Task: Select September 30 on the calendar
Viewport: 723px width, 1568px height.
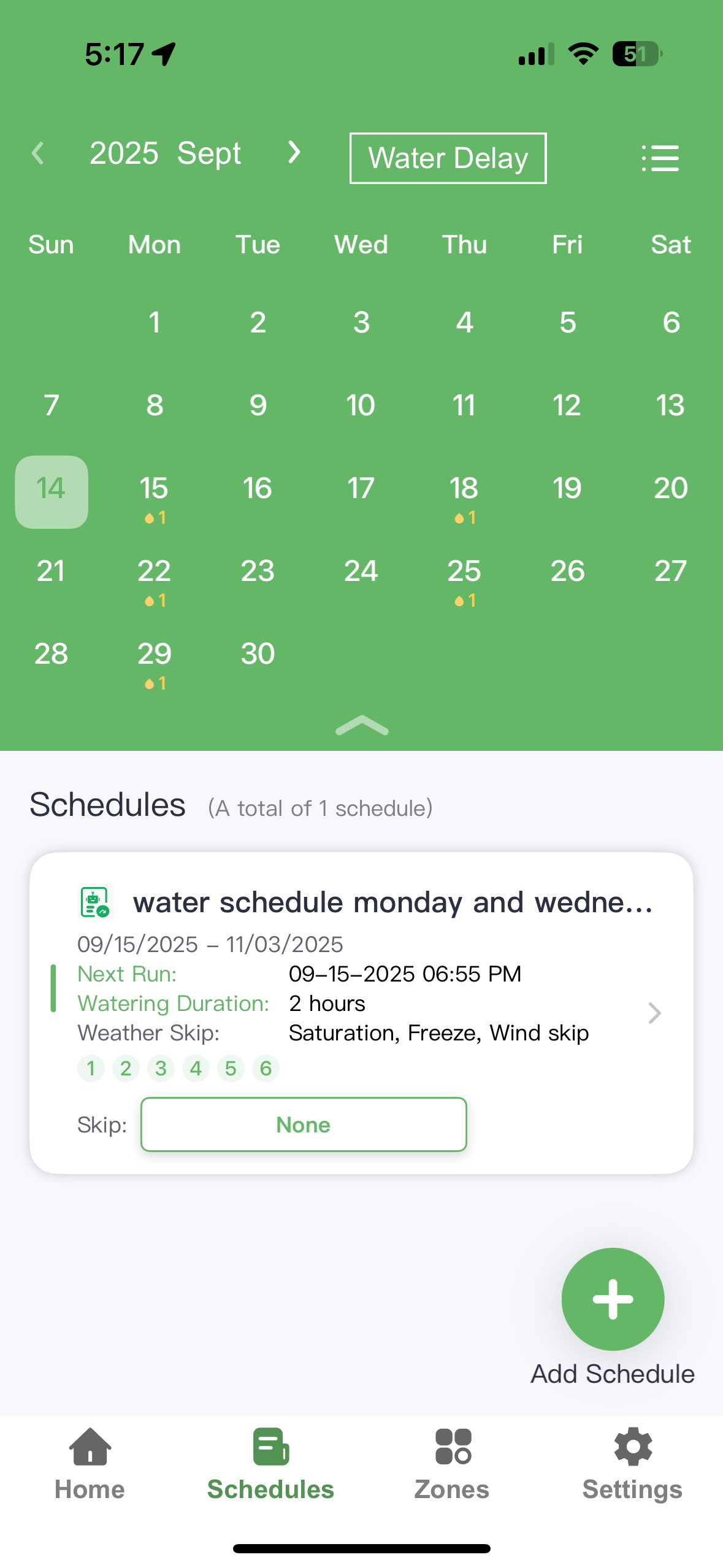Action: click(x=258, y=654)
